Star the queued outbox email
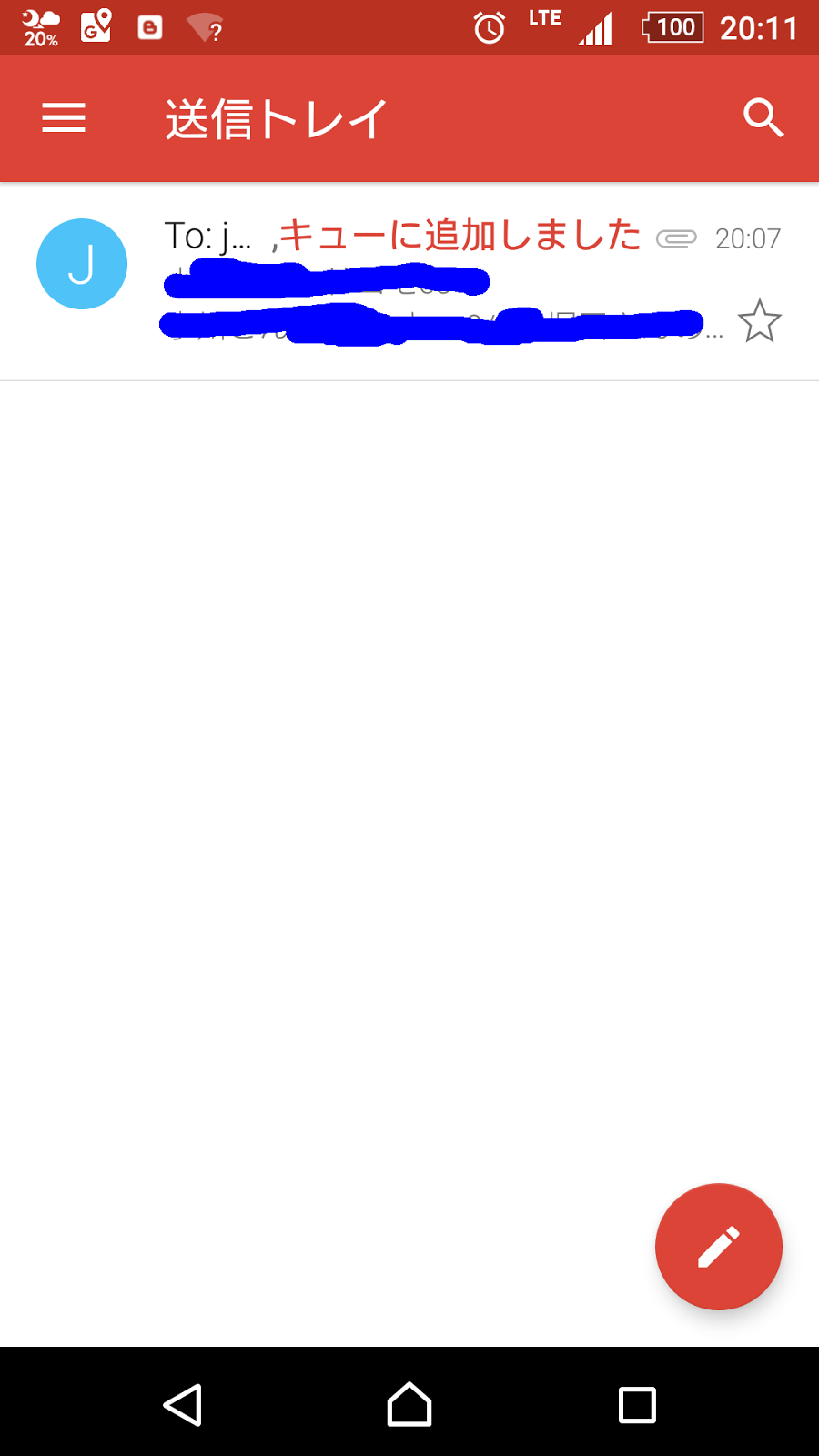The width and height of the screenshot is (819, 1456). coord(759,321)
